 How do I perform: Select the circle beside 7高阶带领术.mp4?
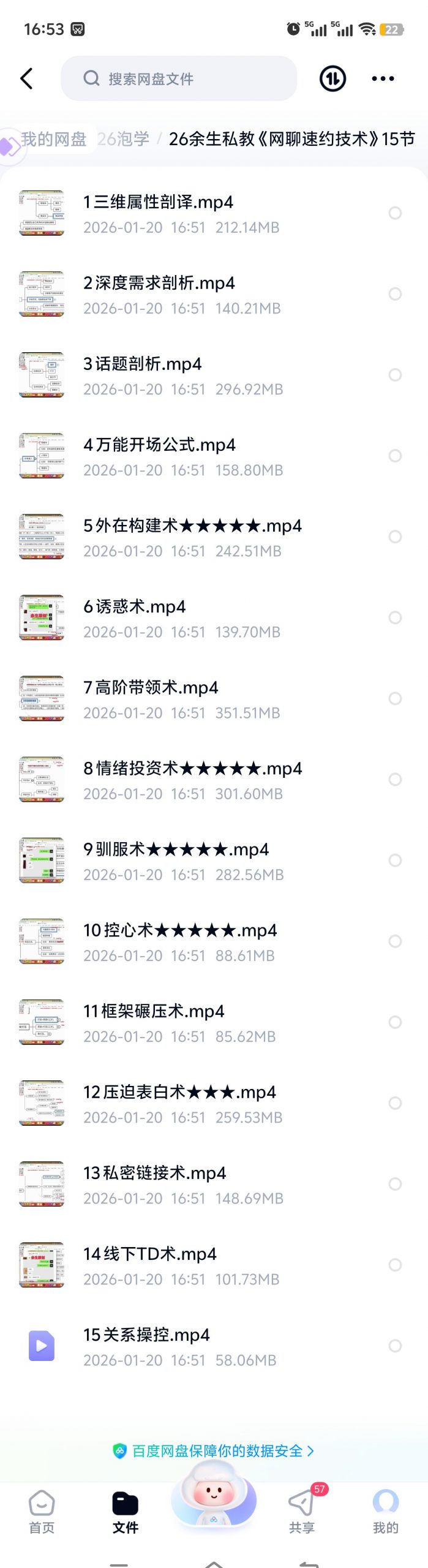[x=396, y=698]
